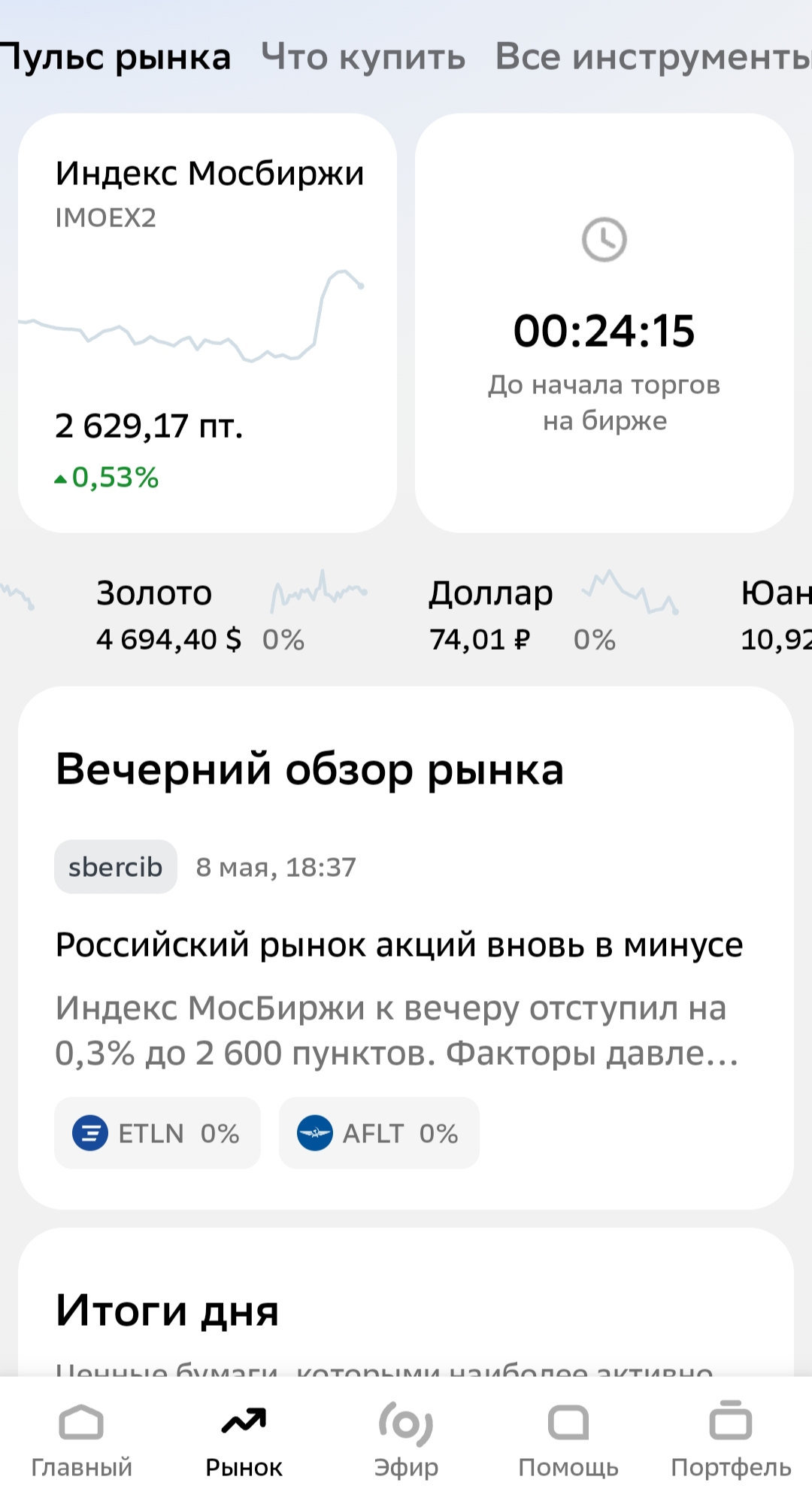This screenshot has width=812, height=1510.
Task: Tap the sbercib source chip
Action: 116,867
